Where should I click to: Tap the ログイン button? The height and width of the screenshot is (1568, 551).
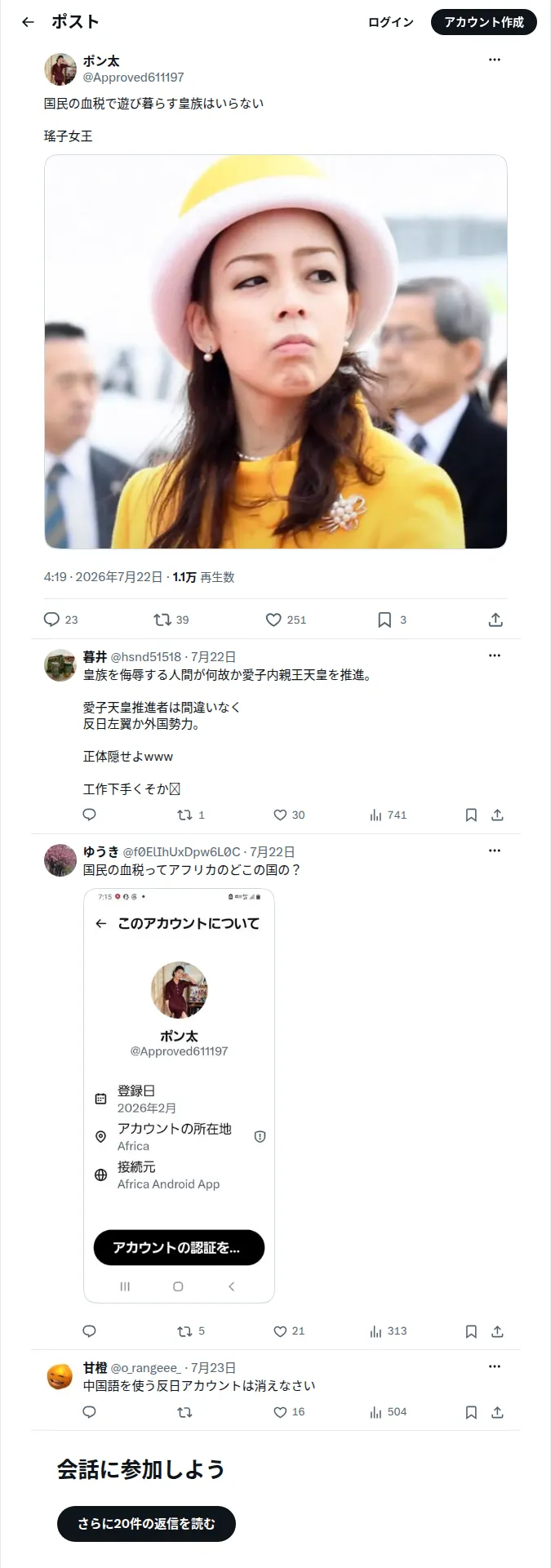[391, 22]
